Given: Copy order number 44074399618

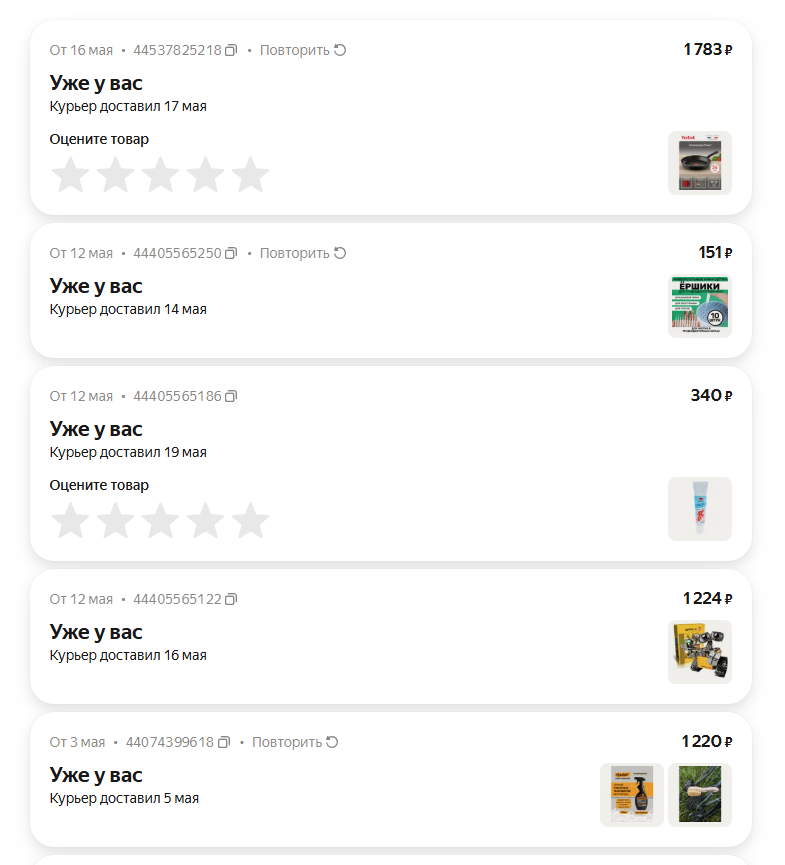Looking at the screenshot, I should pyautogui.click(x=224, y=742).
